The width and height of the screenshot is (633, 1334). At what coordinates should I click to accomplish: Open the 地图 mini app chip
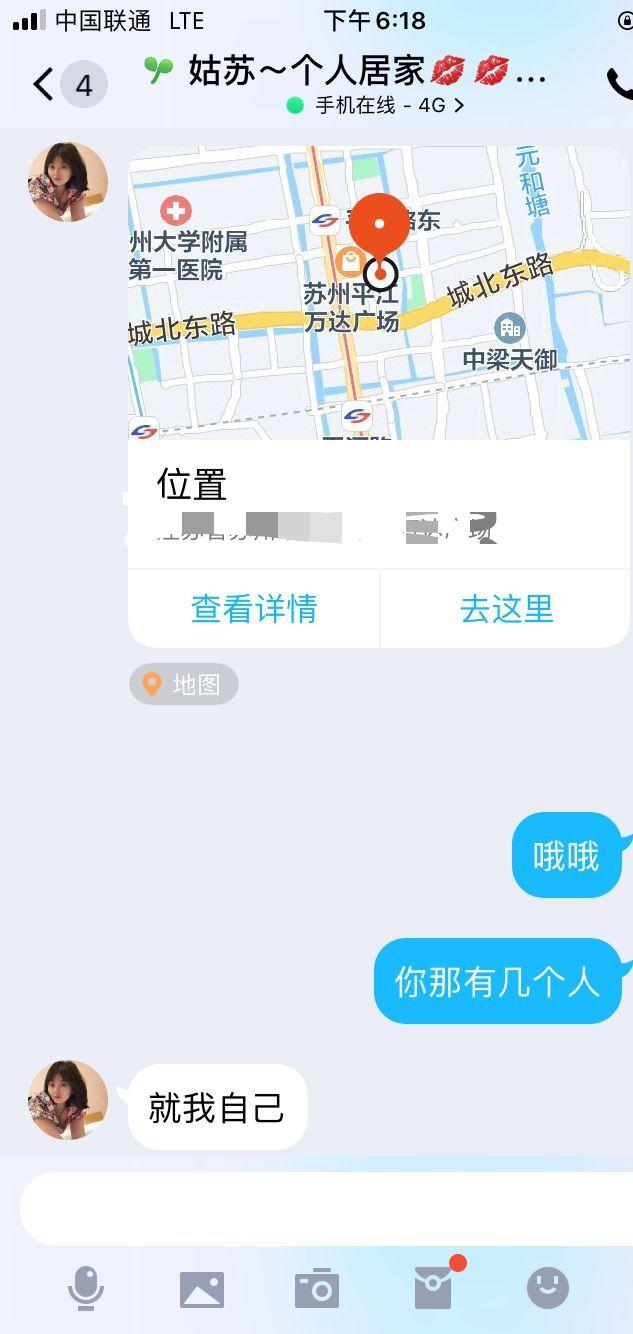tap(183, 684)
